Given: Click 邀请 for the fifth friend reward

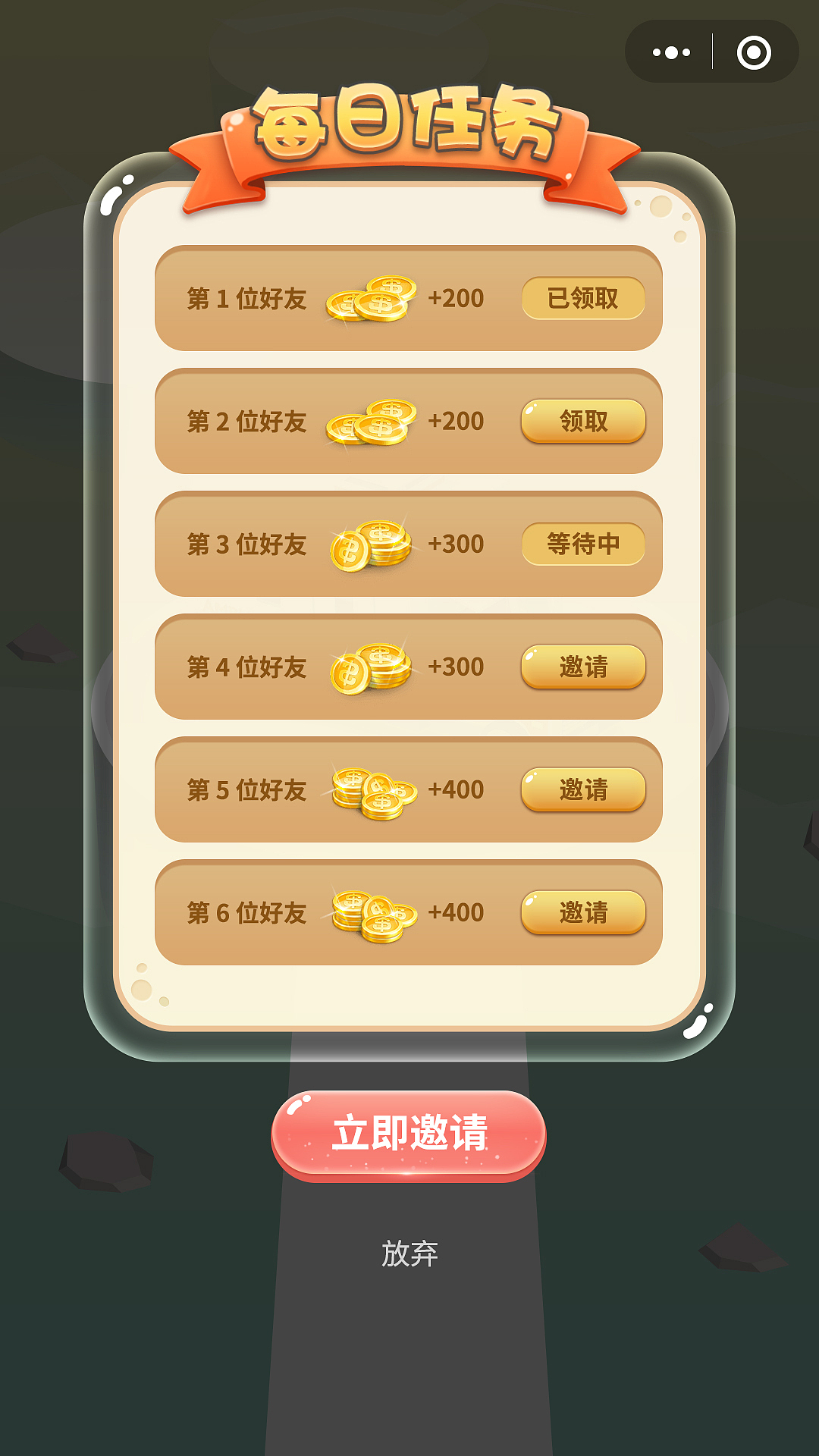Looking at the screenshot, I should click(582, 790).
